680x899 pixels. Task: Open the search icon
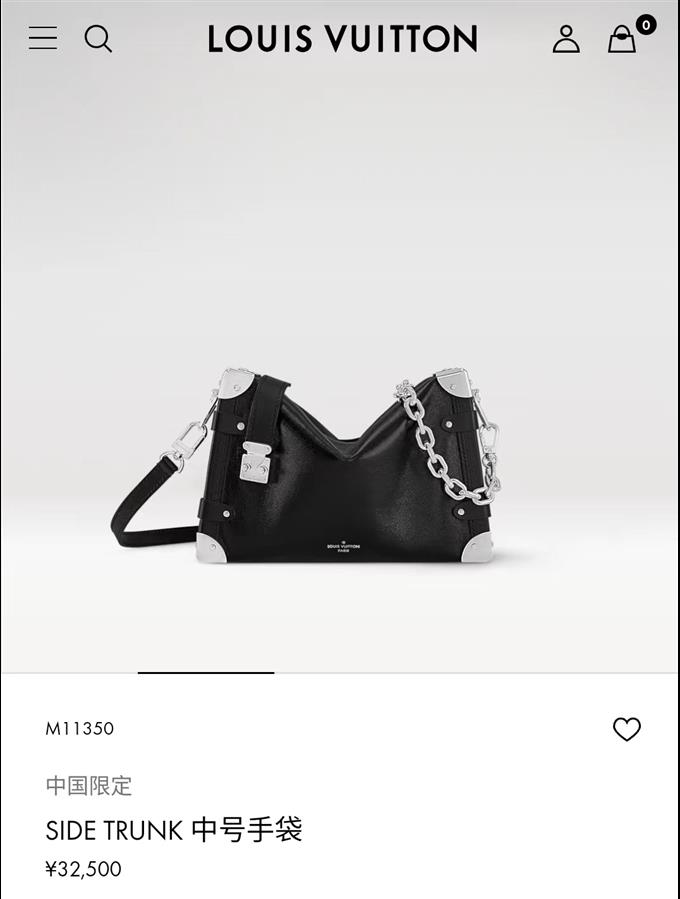coord(98,39)
